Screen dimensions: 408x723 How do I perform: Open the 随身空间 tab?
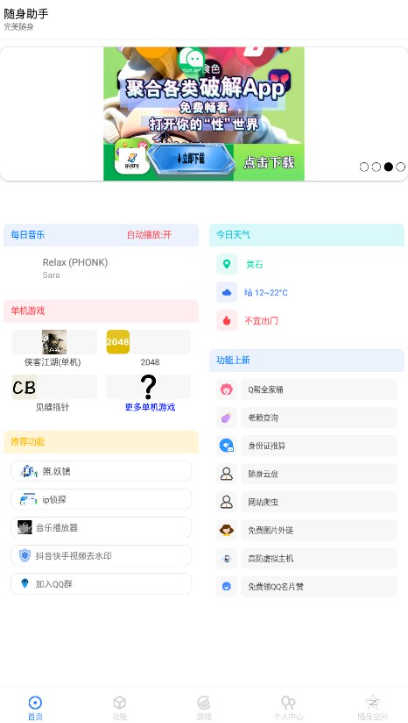click(373, 707)
